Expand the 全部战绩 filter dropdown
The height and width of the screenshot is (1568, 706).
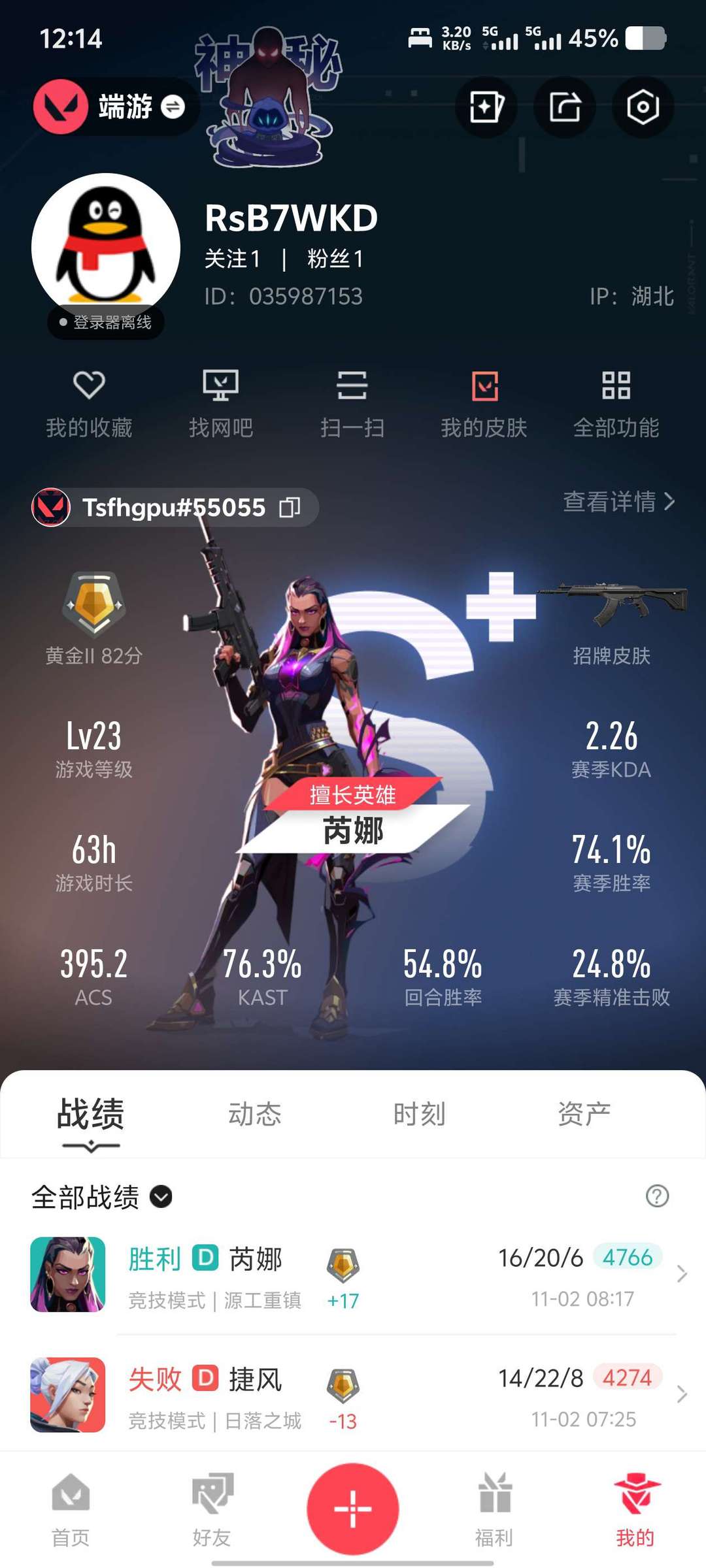(159, 1198)
